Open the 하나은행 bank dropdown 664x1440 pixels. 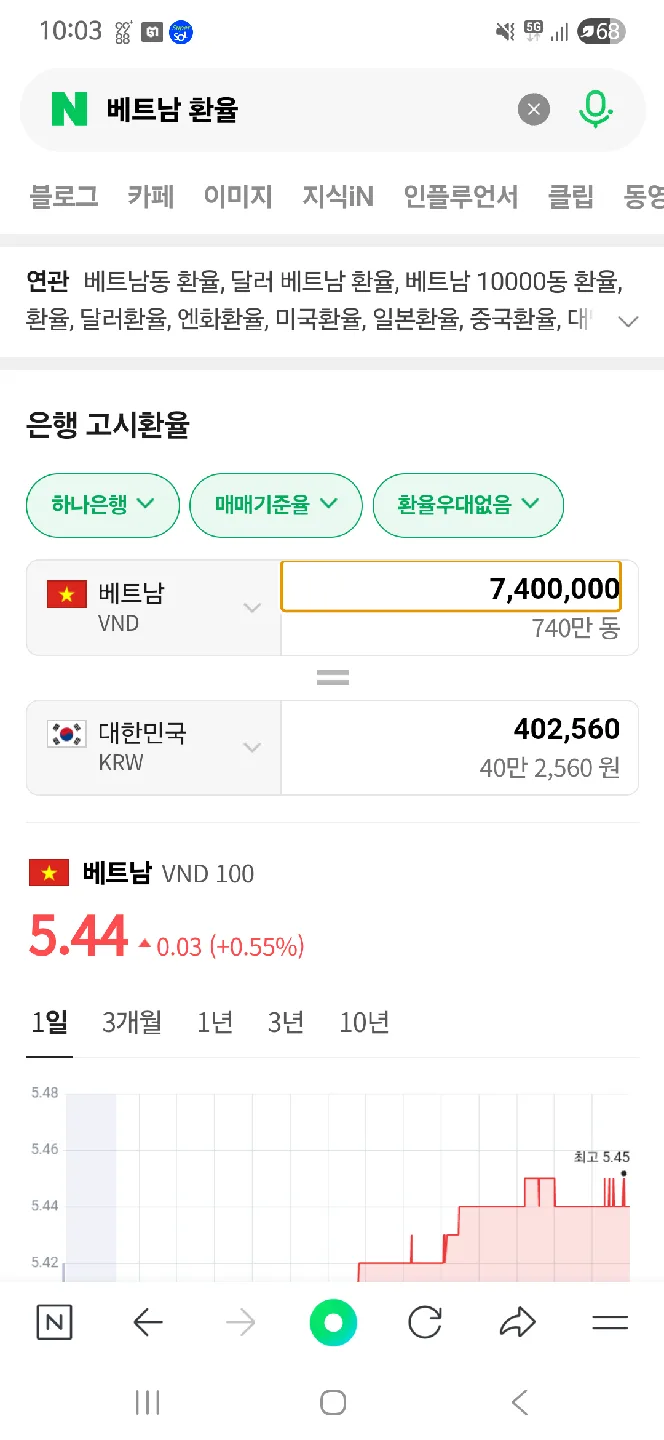103,504
